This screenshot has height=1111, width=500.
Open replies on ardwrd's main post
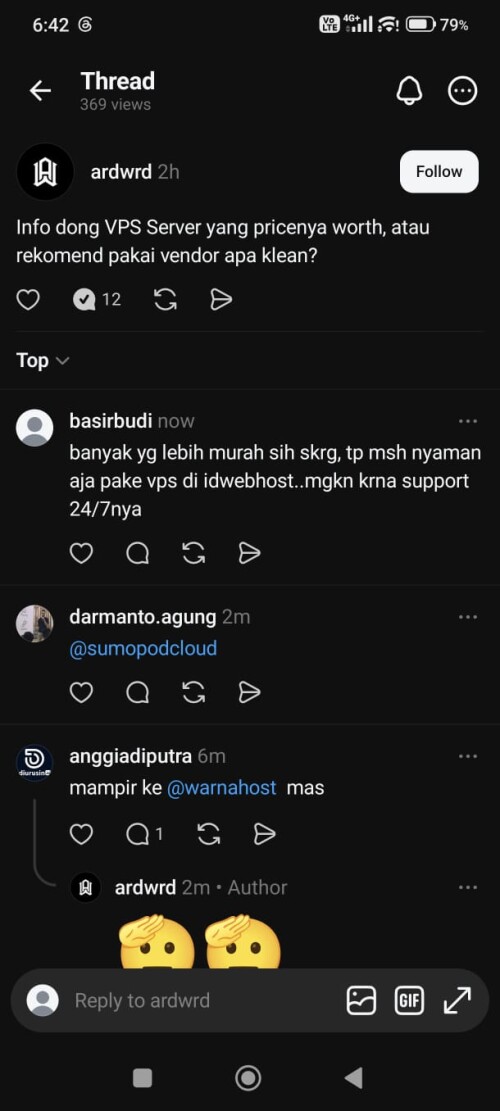96,300
